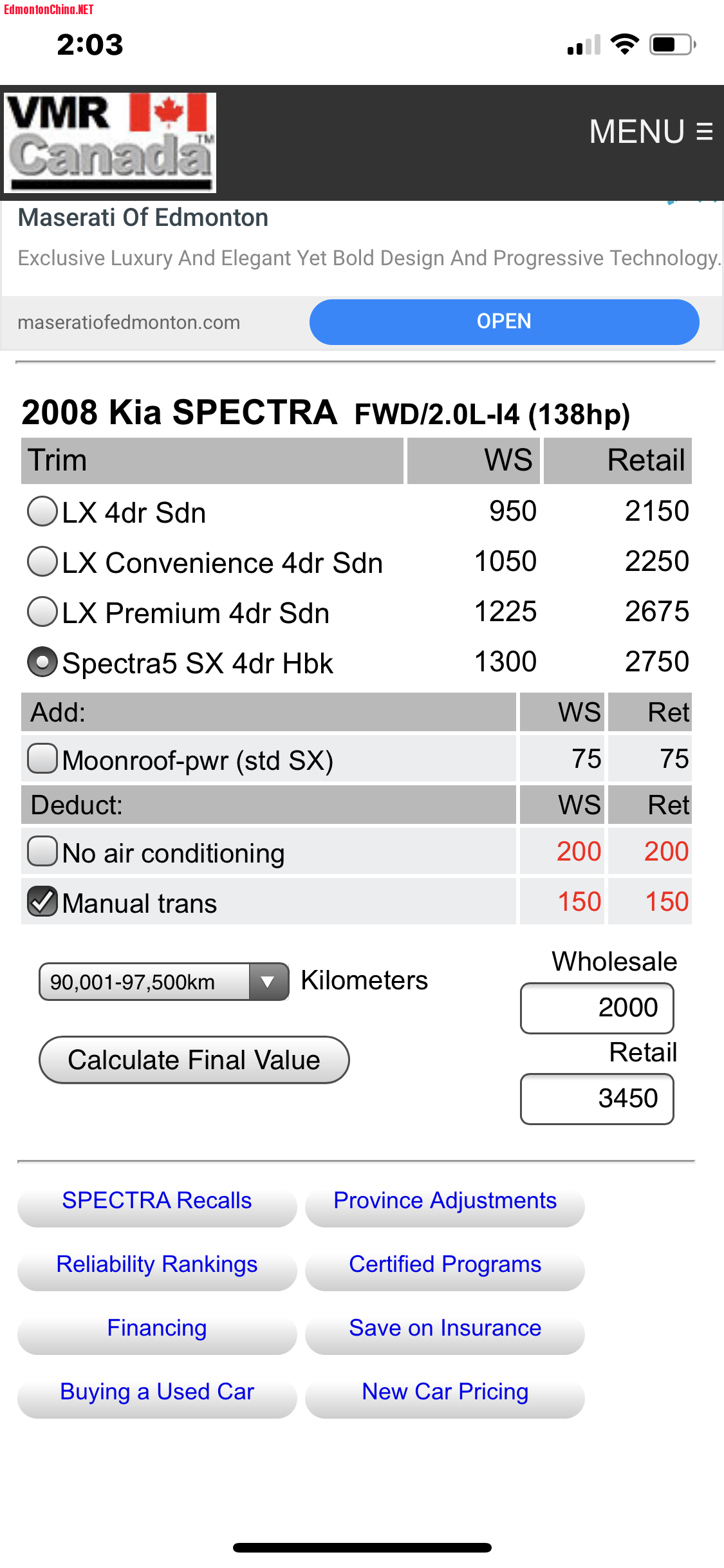Open Province Adjustments
This screenshot has width=724, height=1568.
coord(445,1201)
